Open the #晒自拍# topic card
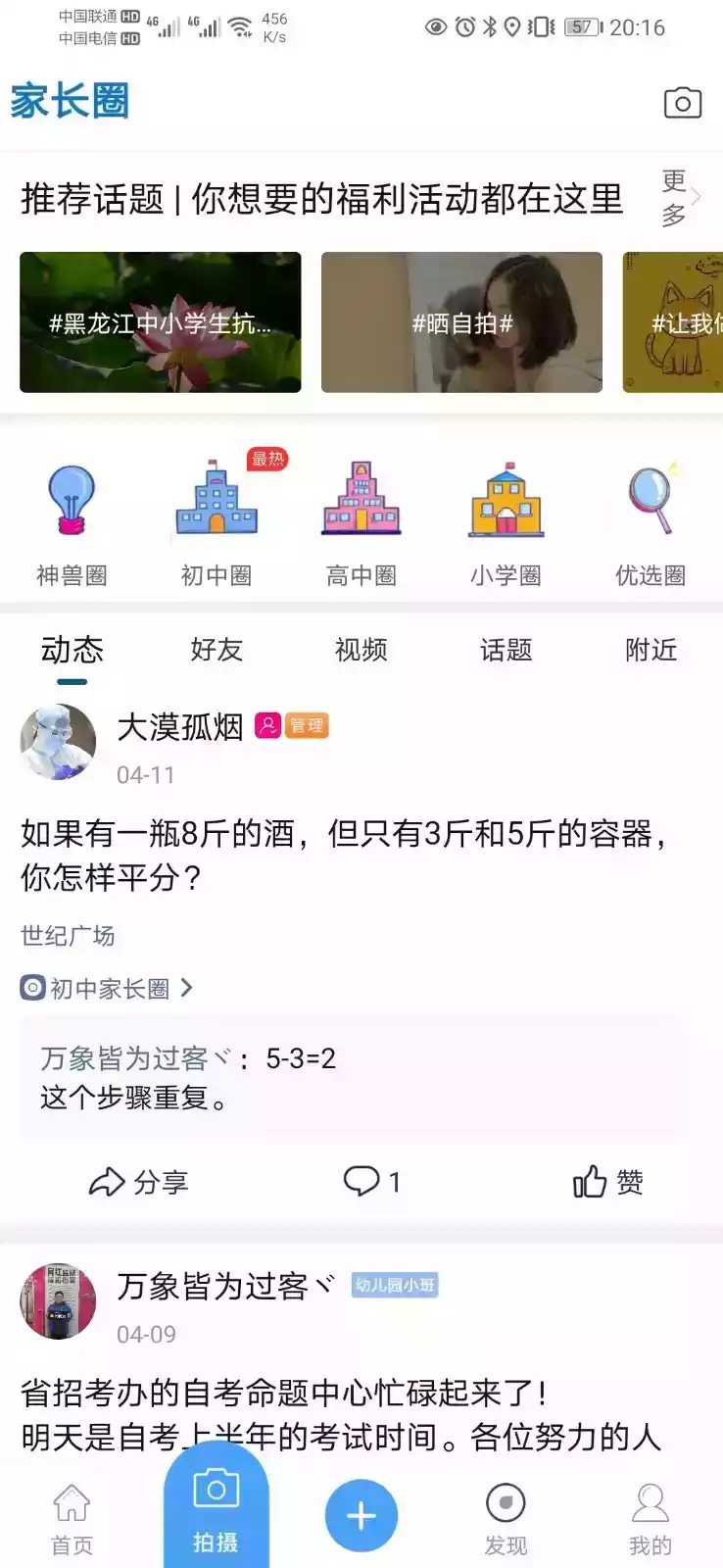 (461, 322)
